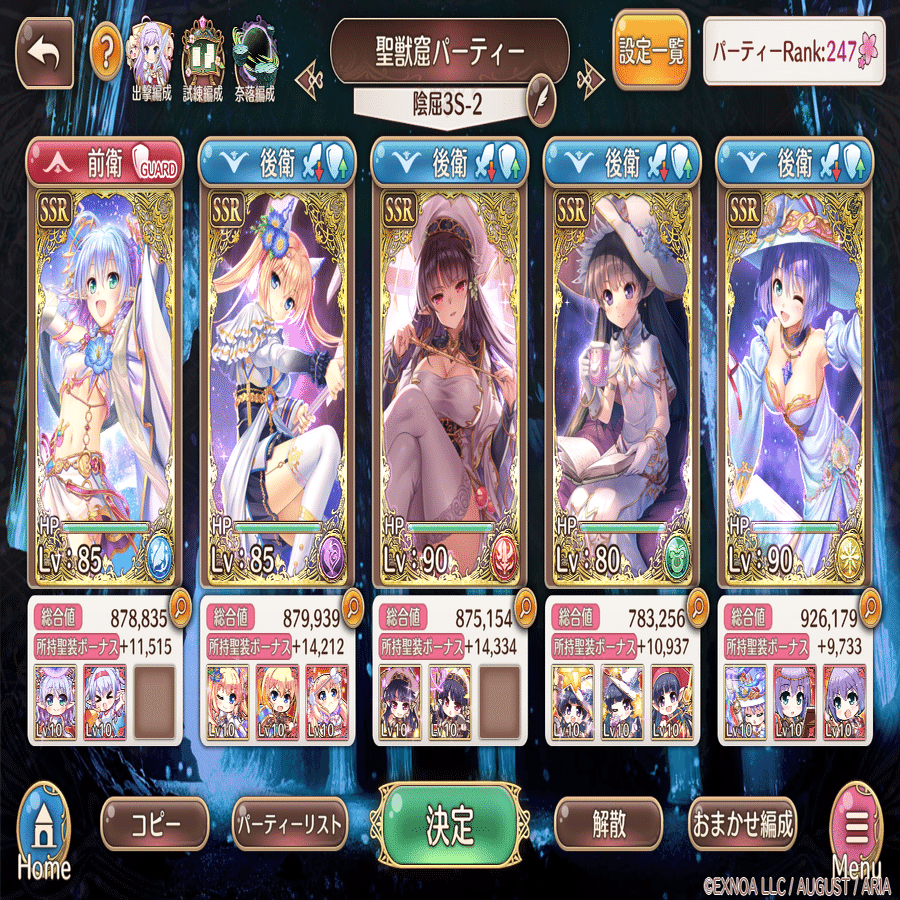Open 試練編成 formation shortcut

coord(203,61)
